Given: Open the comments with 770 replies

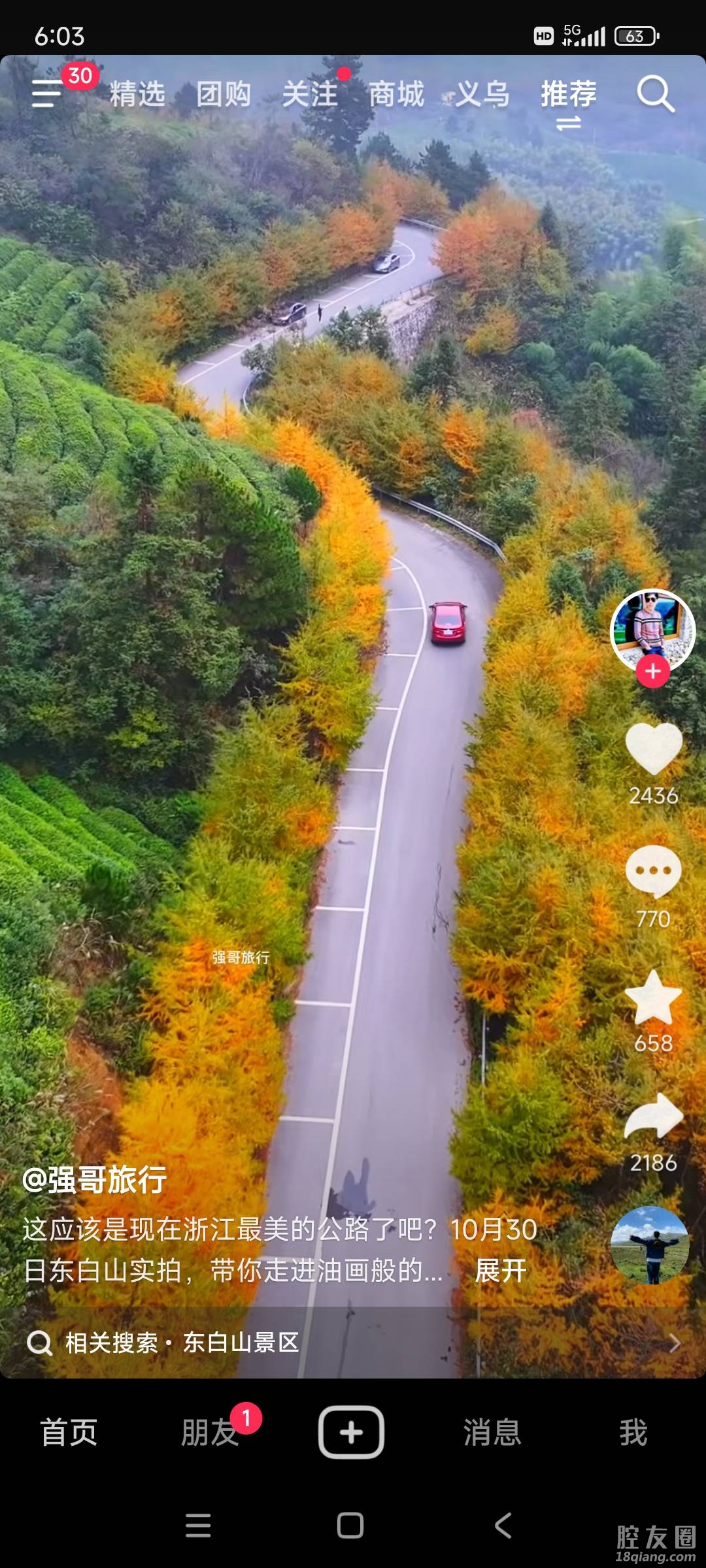Looking at the screenshot, I should [653, 872].
